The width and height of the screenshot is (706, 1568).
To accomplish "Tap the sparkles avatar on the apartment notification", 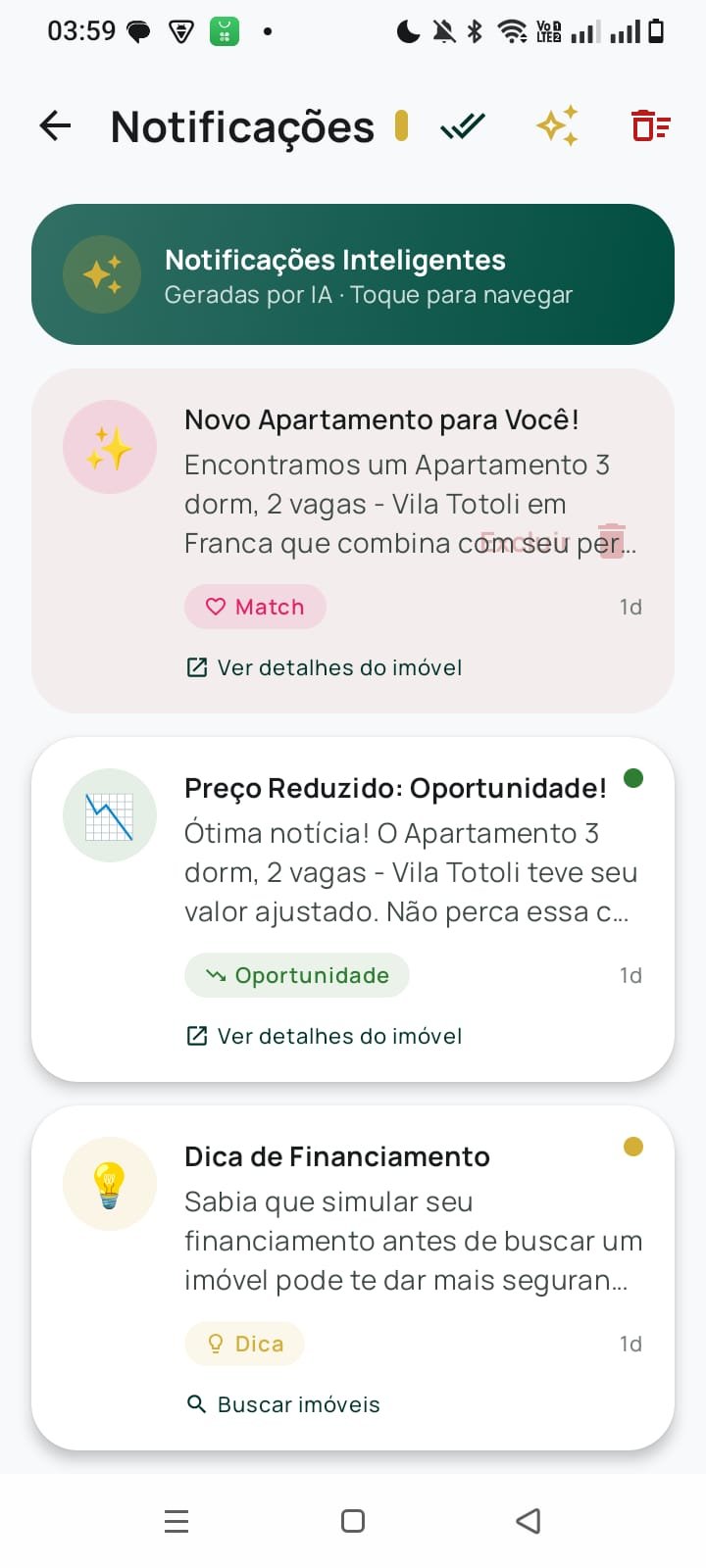I will tap(110, 446).
